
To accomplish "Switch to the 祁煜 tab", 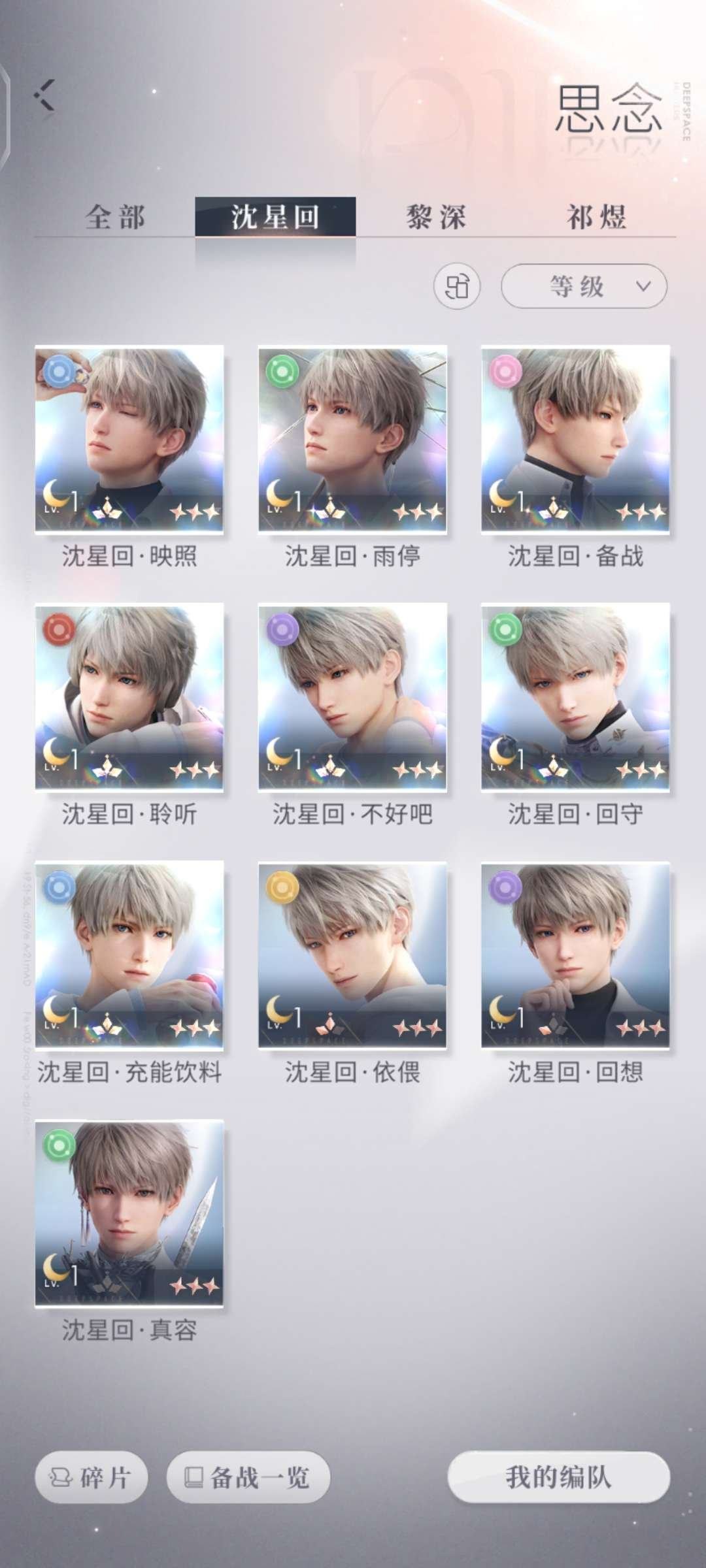I will (x=596, y=217).
